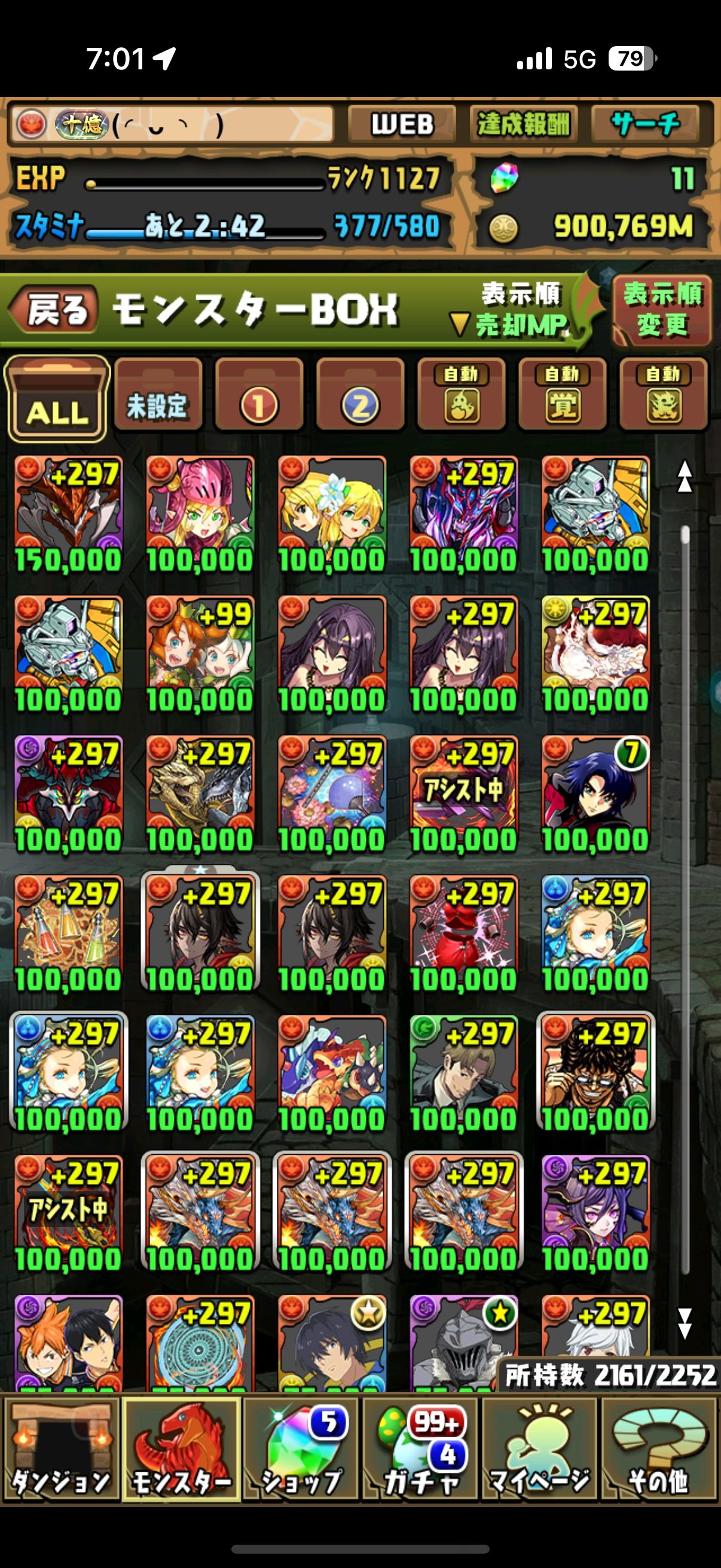Tap the 戻る back button

coord(54,310)
